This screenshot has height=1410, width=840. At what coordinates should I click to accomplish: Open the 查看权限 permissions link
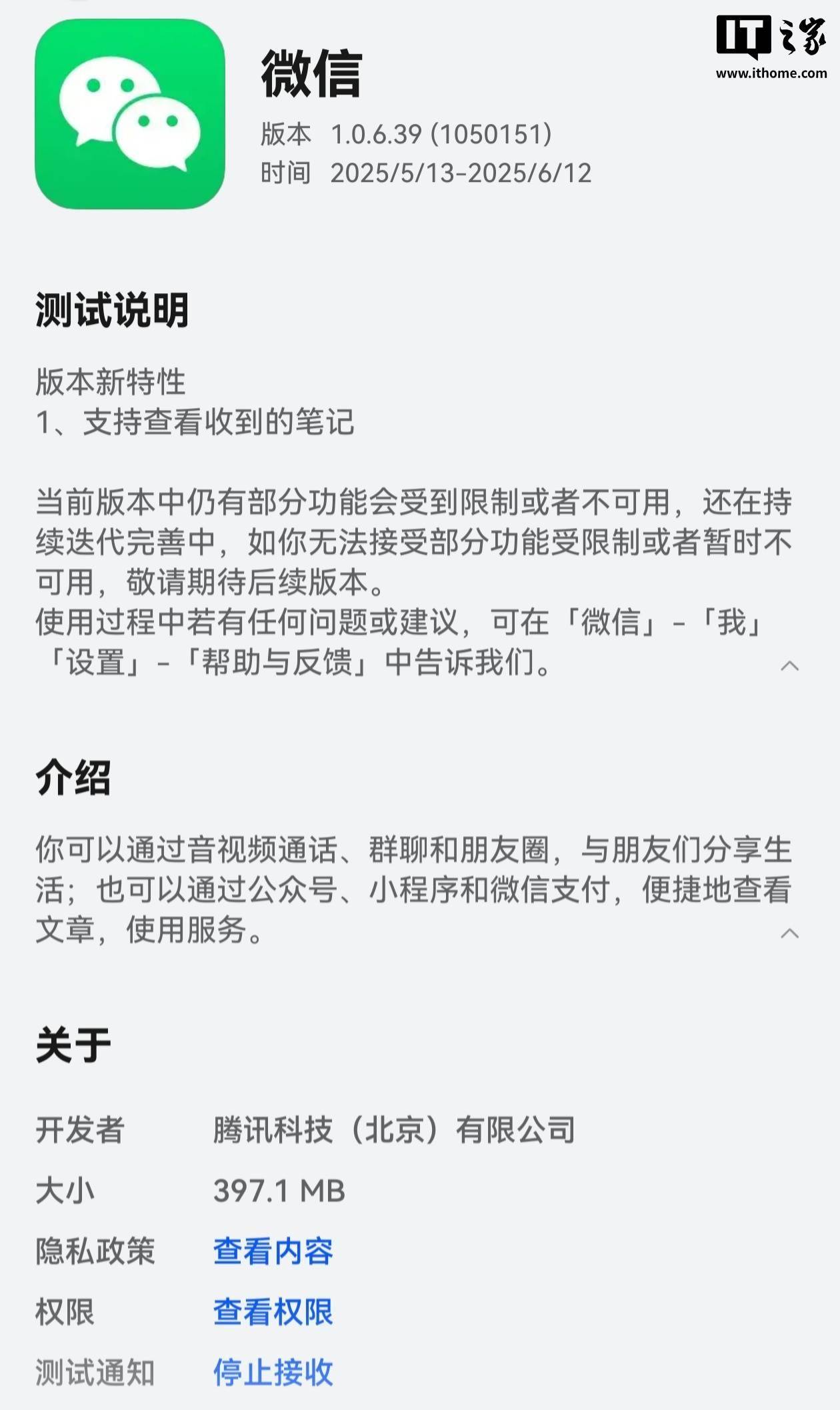click(x=273, y=1312)
